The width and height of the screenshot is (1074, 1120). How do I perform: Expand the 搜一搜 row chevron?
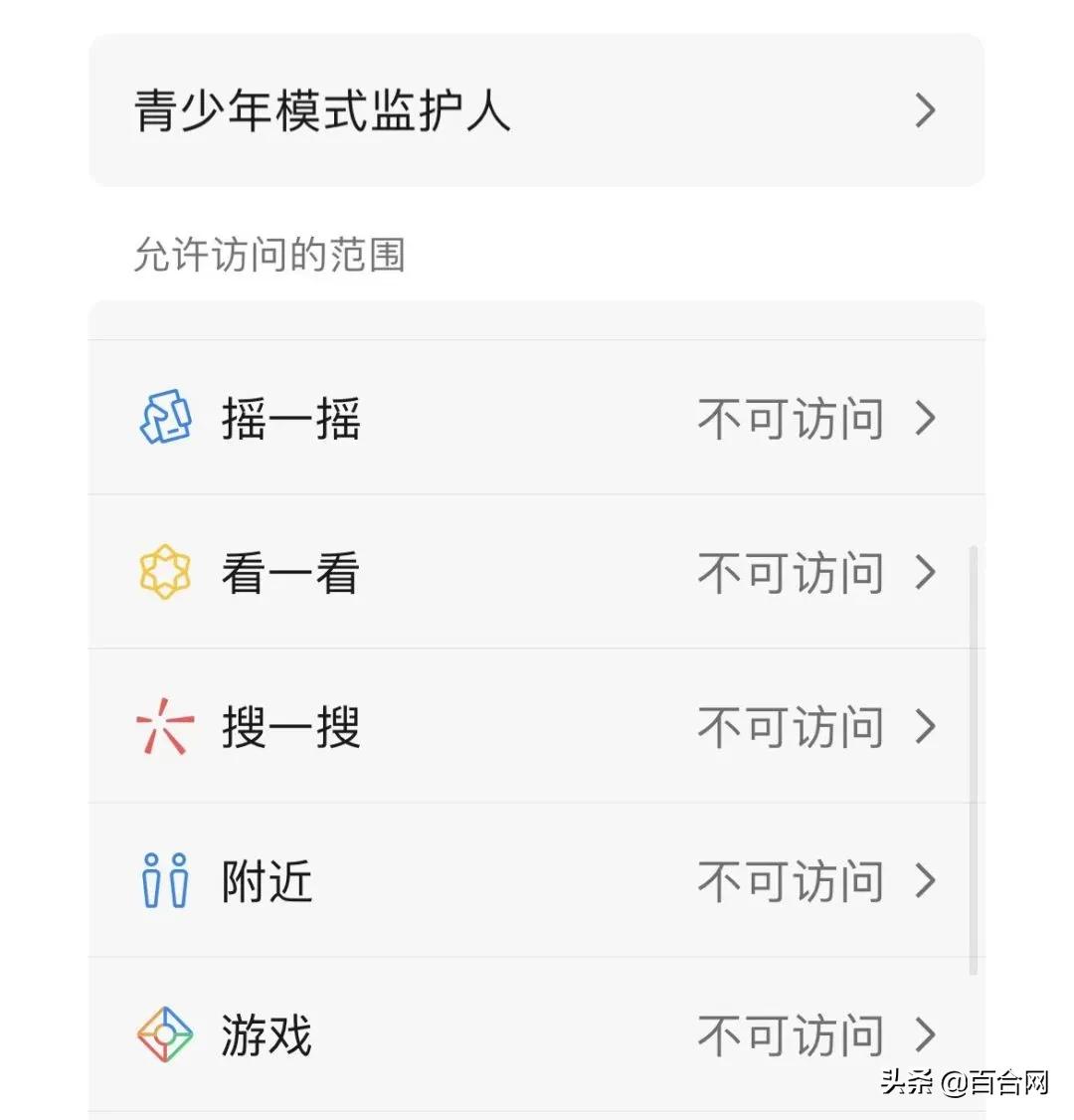pos(925,728)
